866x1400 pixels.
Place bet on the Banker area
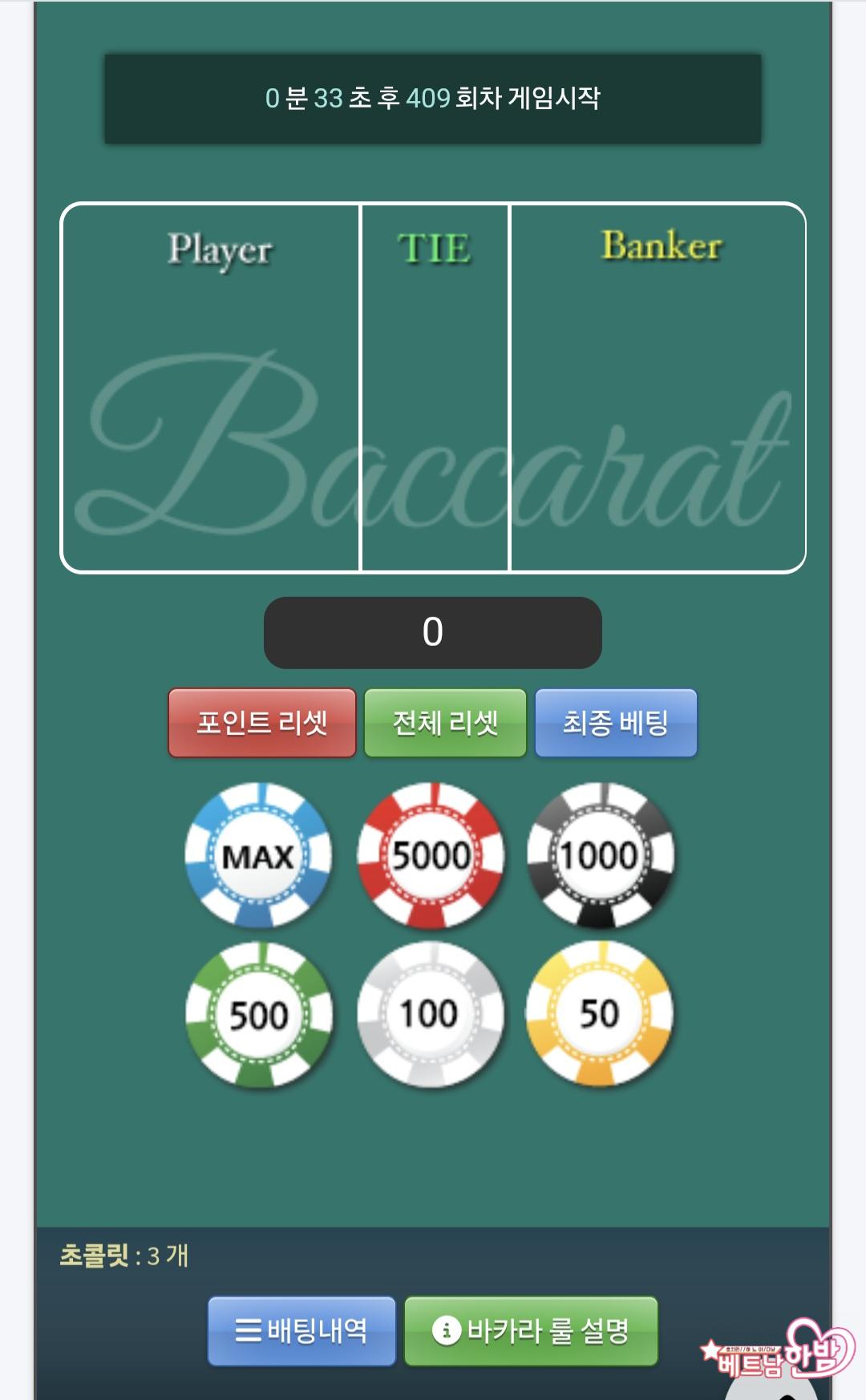pos(657,388)
